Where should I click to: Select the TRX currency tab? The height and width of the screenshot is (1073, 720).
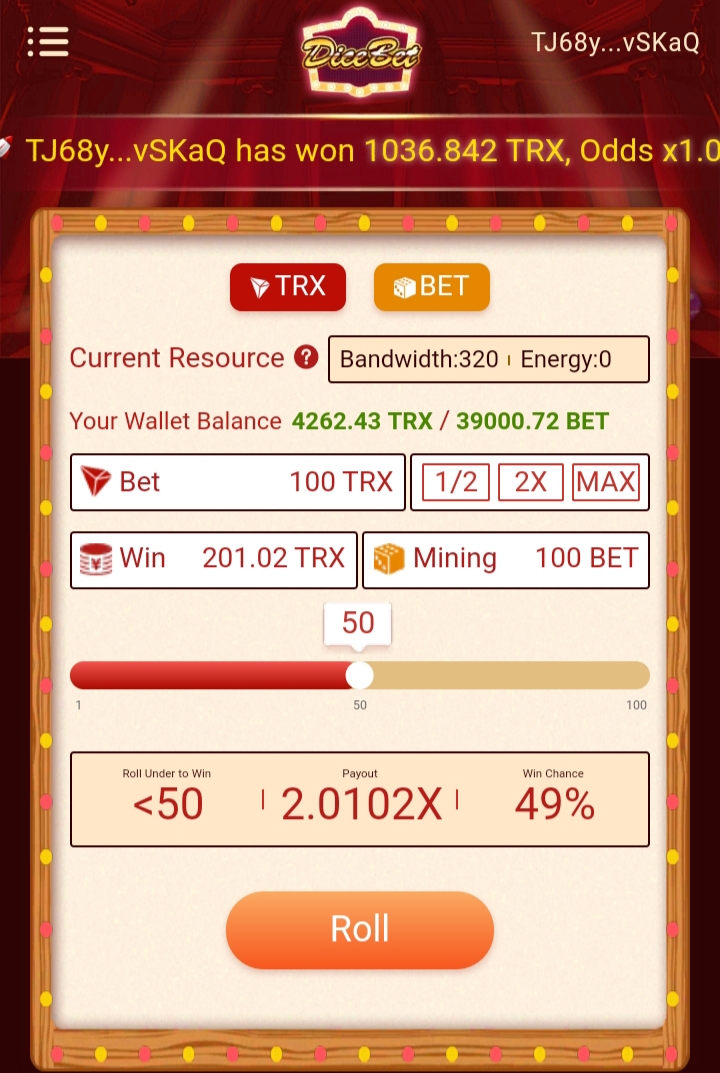click(288, 287)
